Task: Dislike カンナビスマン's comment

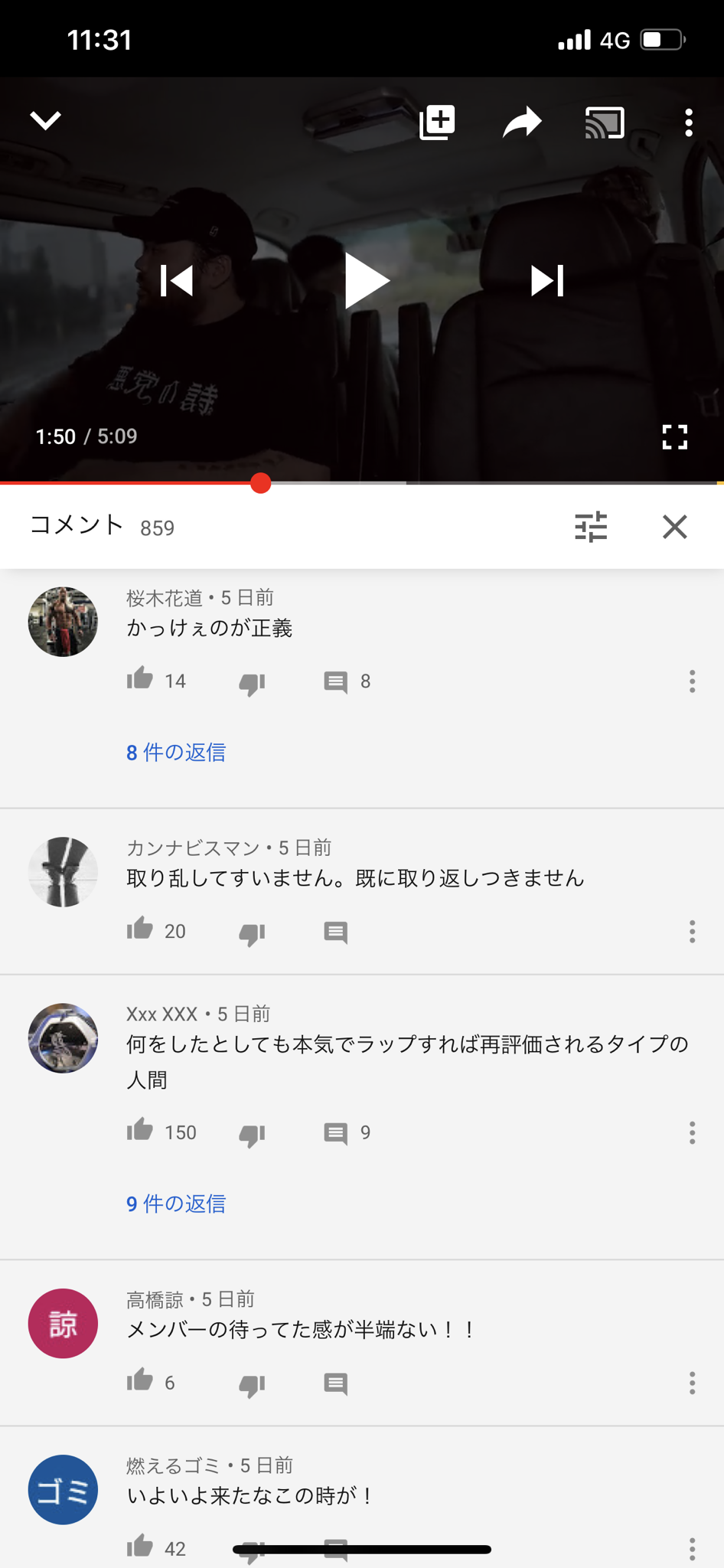Action: [x=252, y=933]
